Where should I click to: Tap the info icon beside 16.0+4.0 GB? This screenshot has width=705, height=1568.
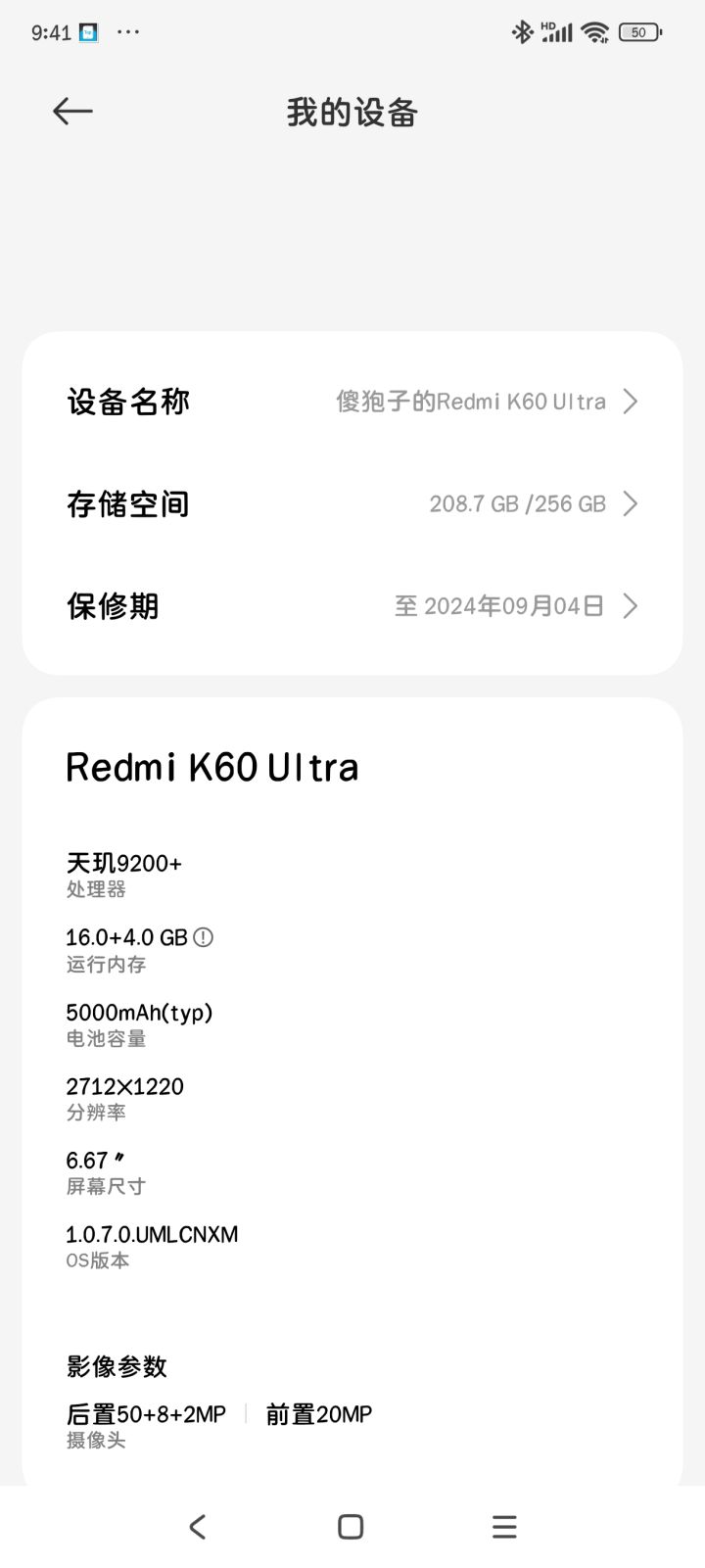[203, 937]
